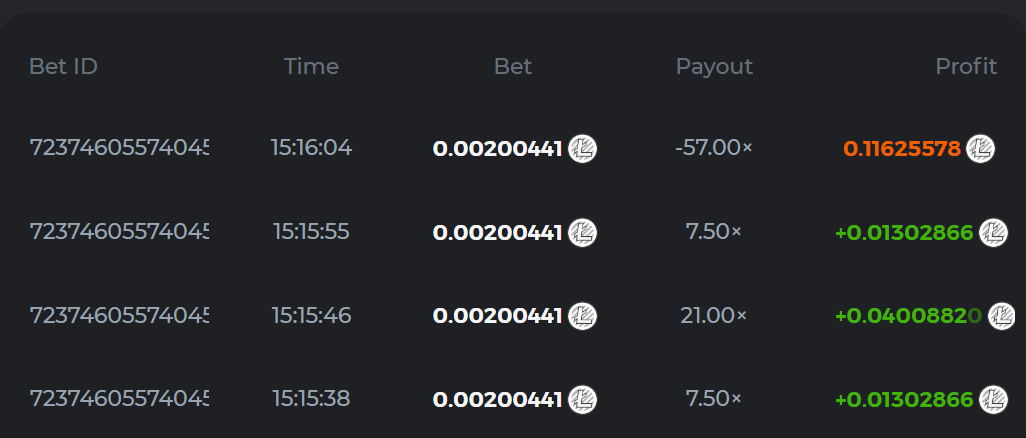Open the bet placed at 15:15:55
The width and height of the screenshot is (1026, 438).
[119, 232]
